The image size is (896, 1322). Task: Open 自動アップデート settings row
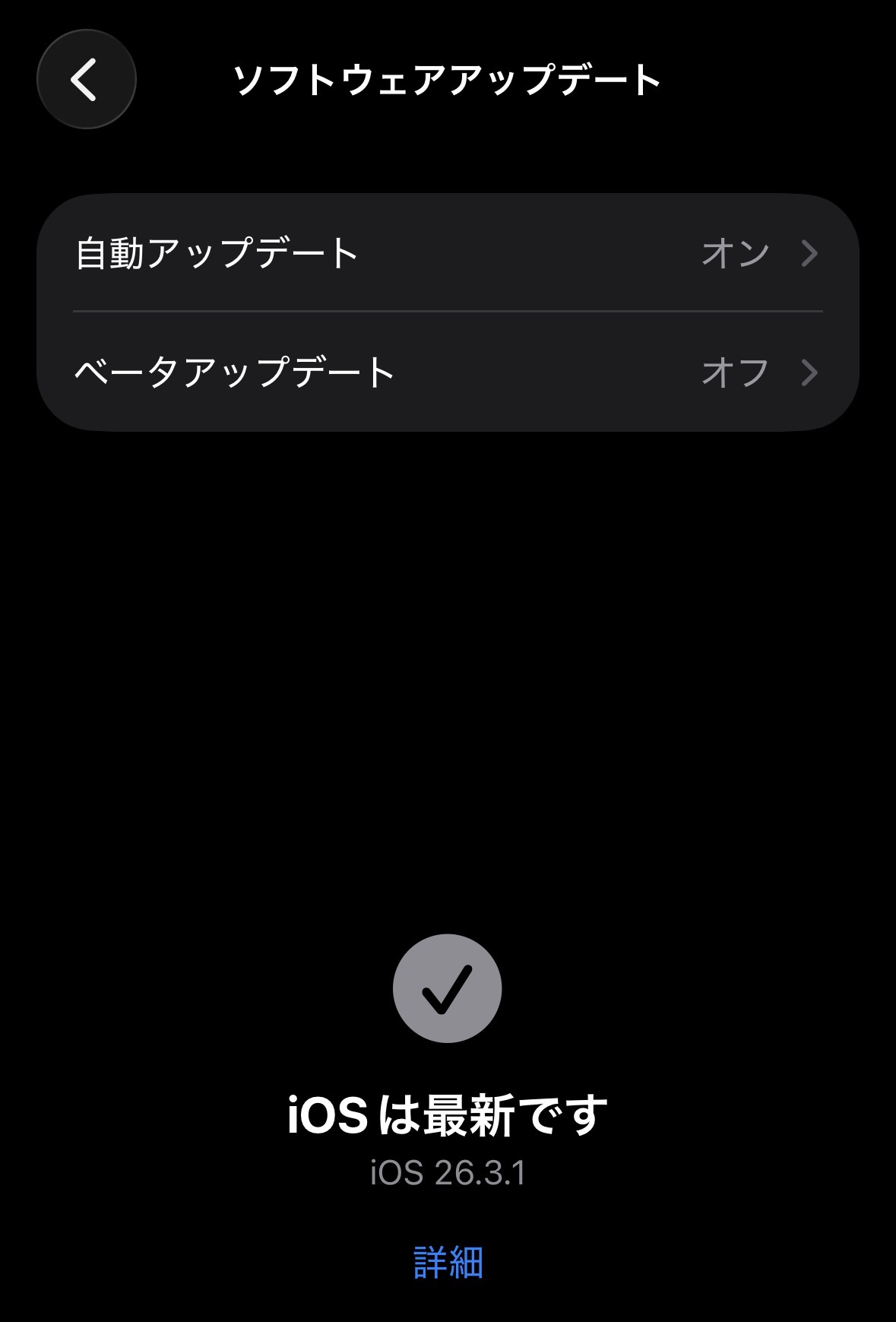(448, 253)
